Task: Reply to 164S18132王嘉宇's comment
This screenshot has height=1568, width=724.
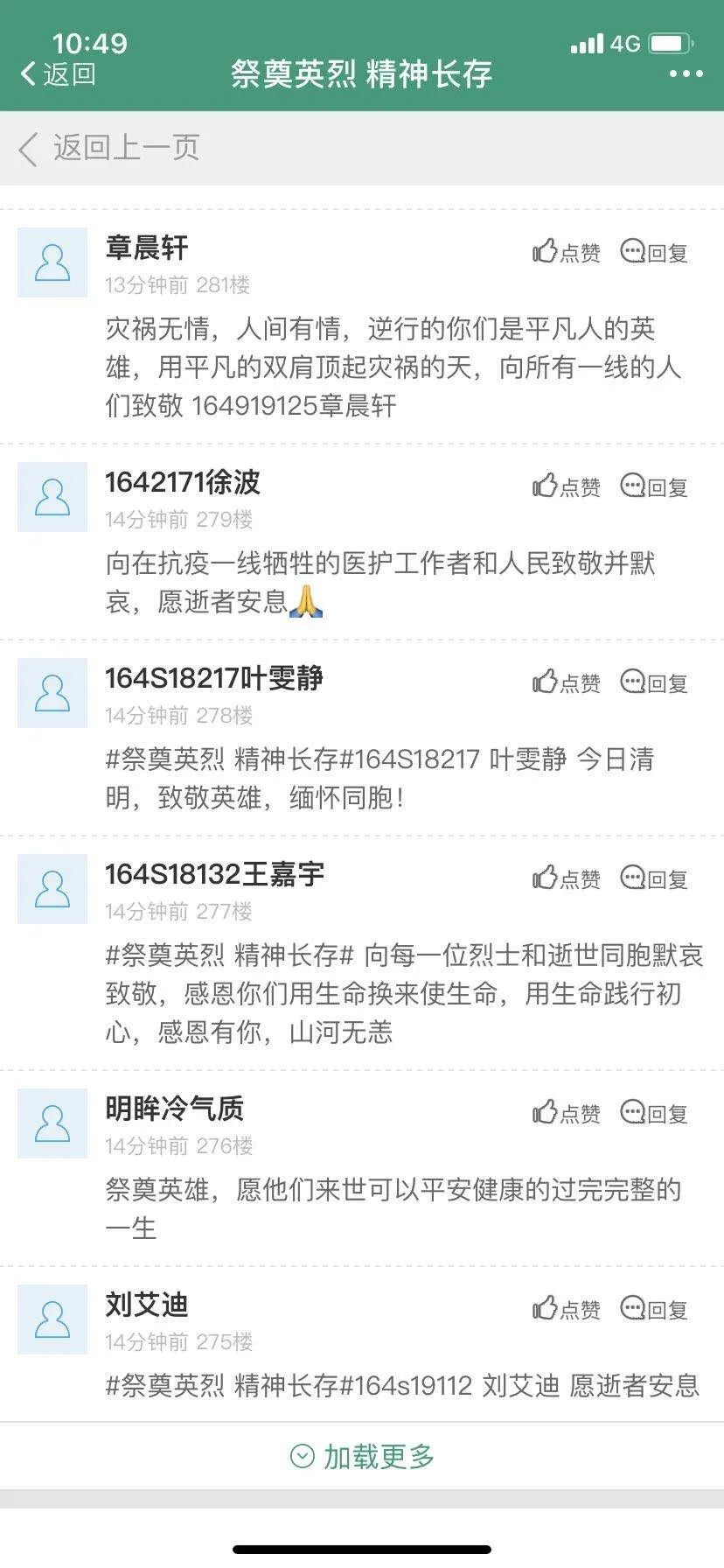Action: point(654,879)
